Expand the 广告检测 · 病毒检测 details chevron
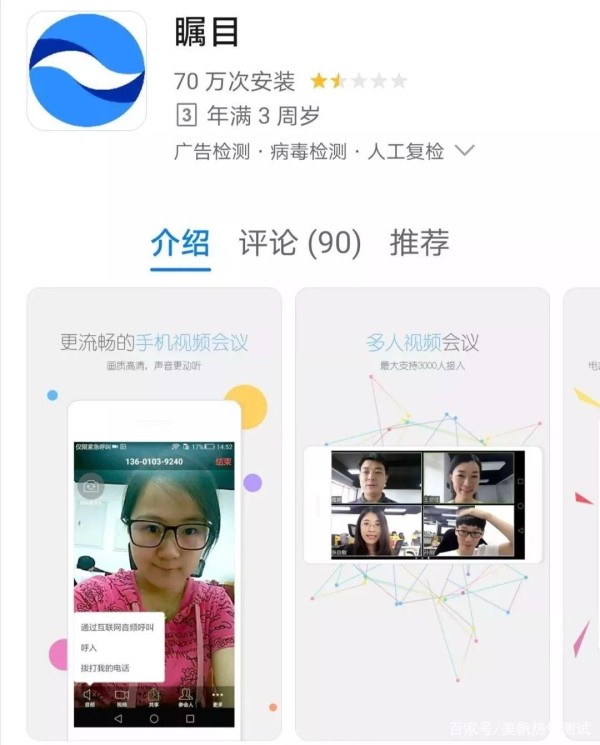600x745 pixels. pos(465,152)
